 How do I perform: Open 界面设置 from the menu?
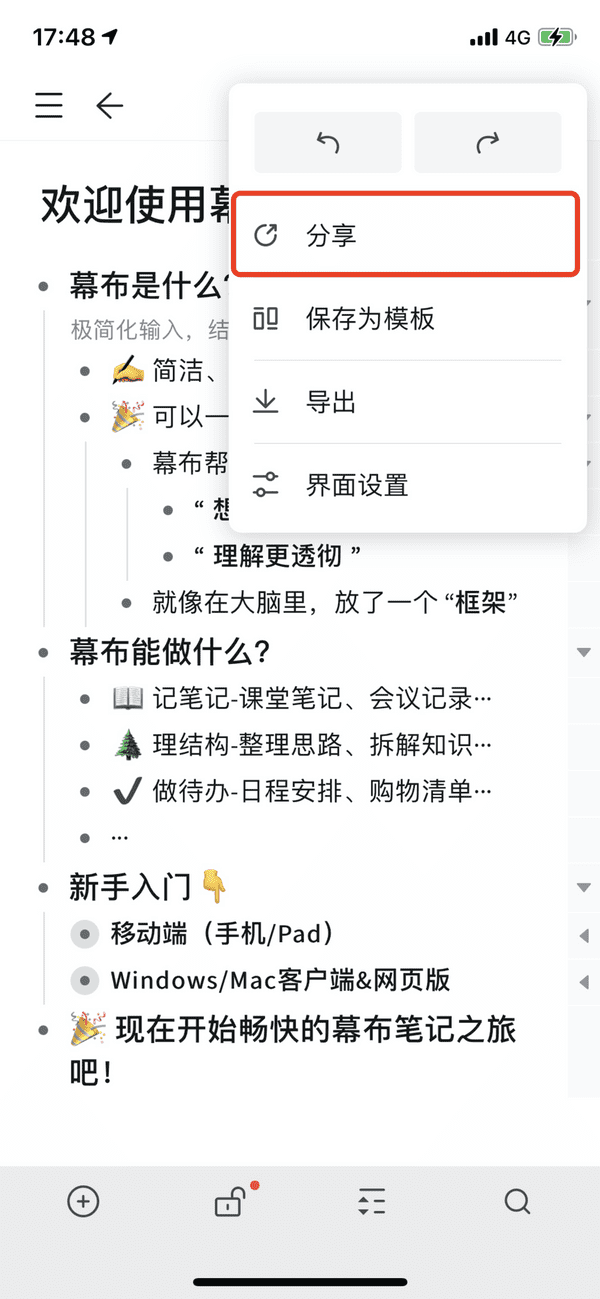point(406,486)
